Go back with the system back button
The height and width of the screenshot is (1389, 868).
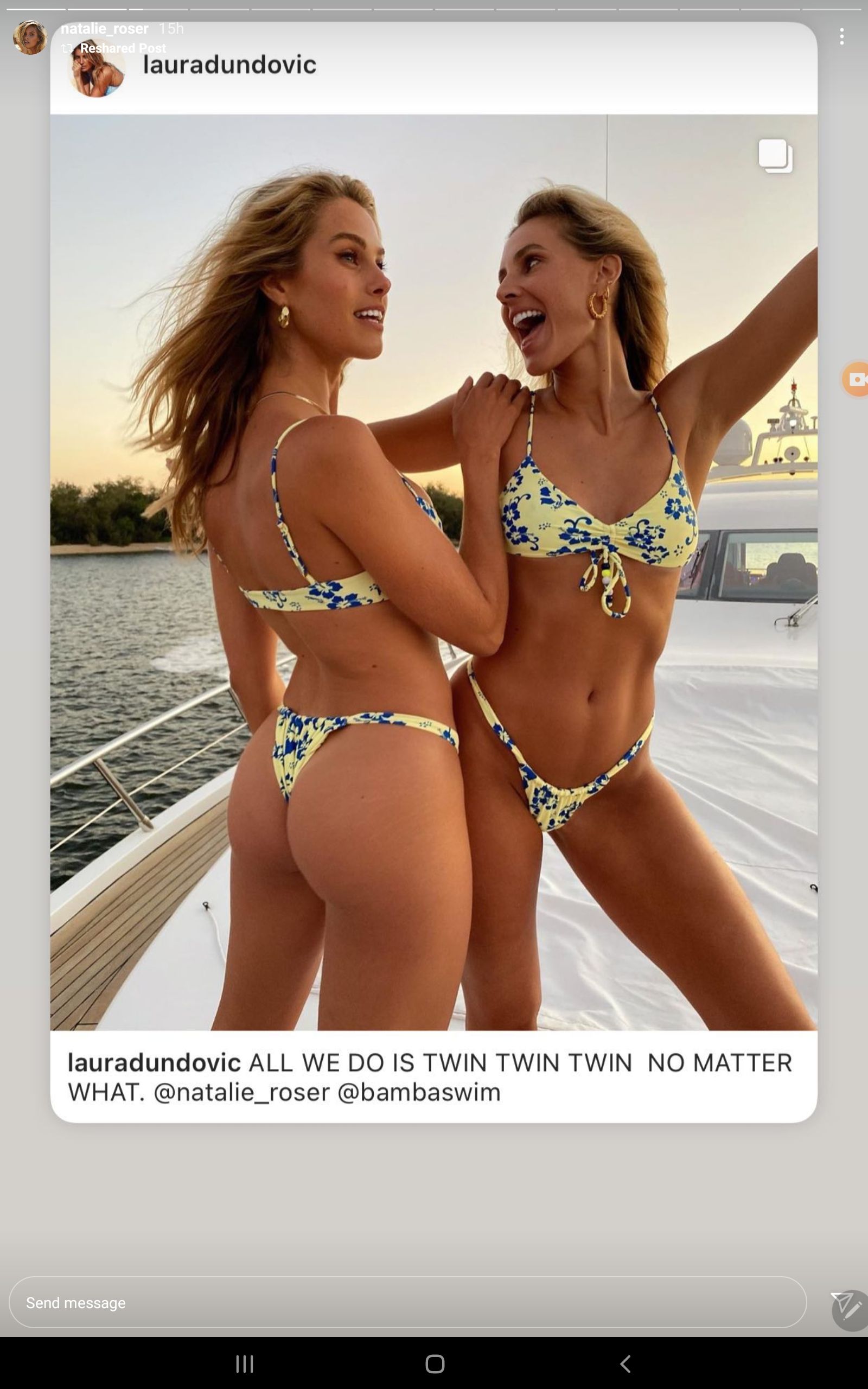pyautogui.click(x=626, y=1363)
